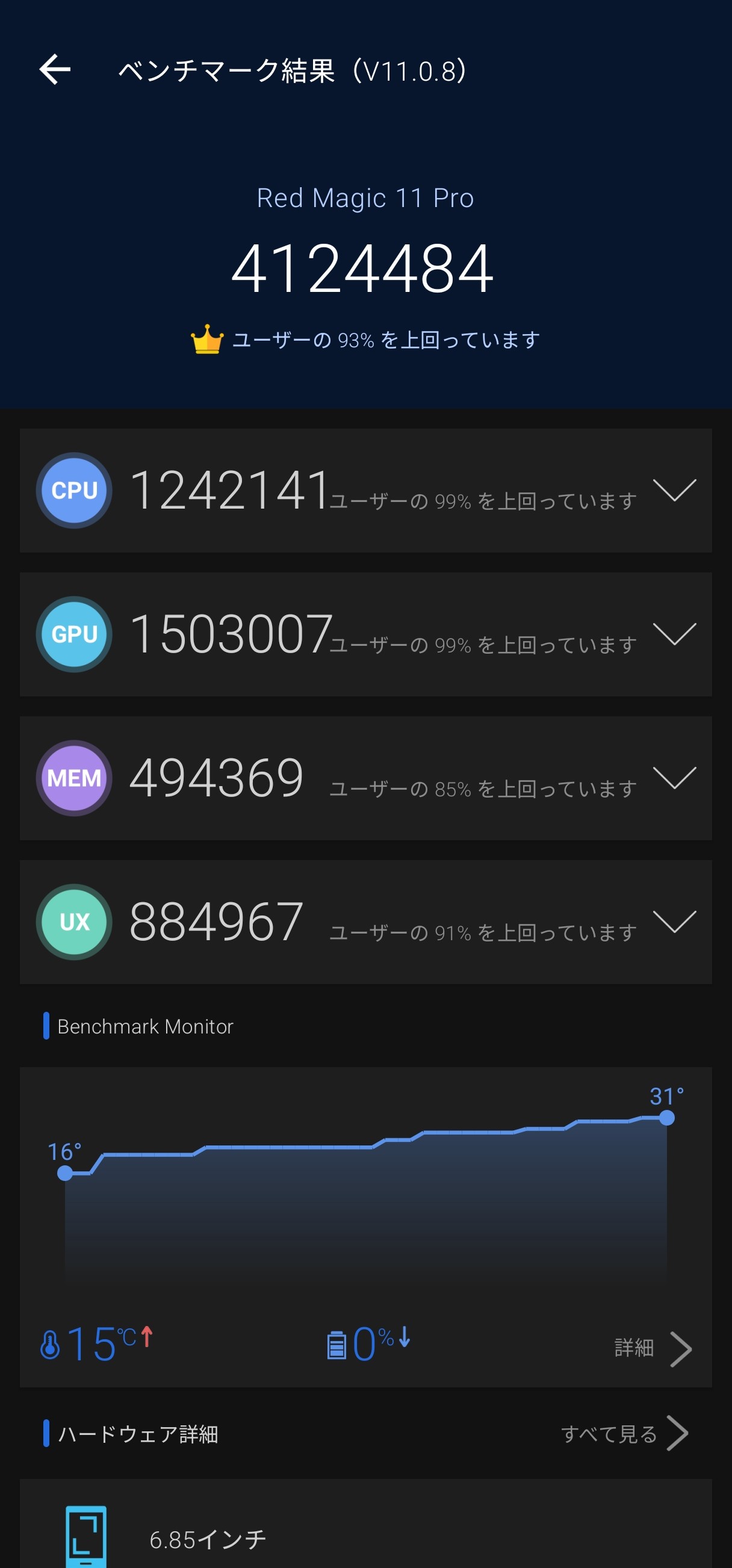Open Benchmark Monitor 詳細 details
Viewport: 732px width, 1568px height.
(x=652, y=1348)
